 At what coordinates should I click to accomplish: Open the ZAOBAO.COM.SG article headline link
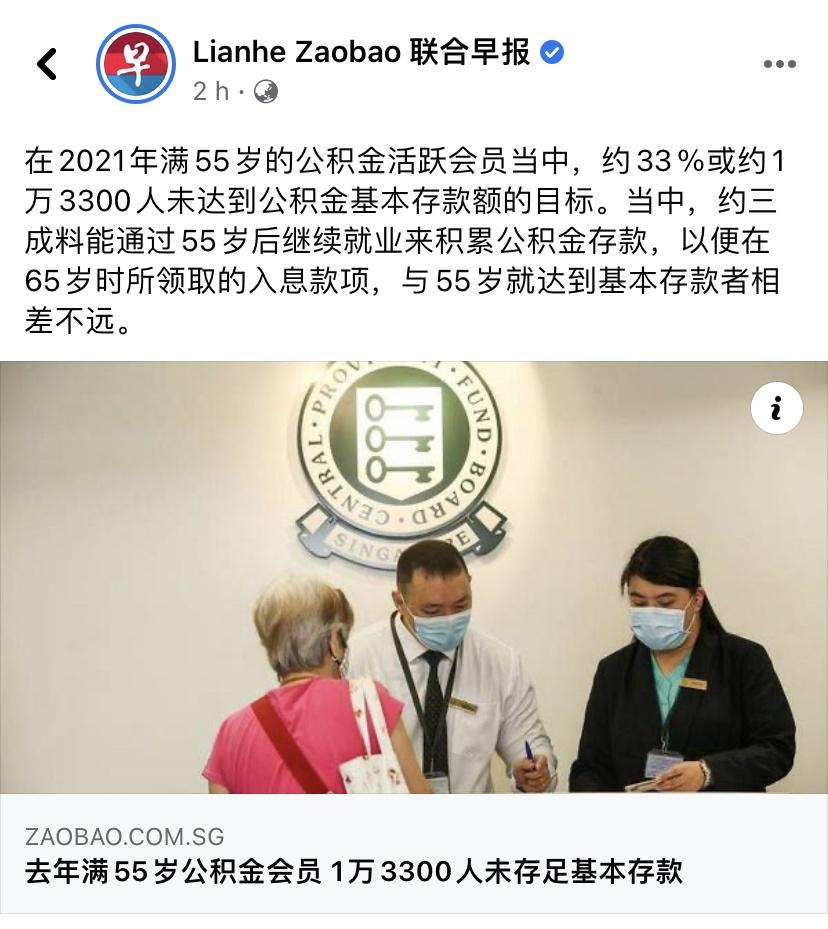pyautogui.click(x=354, y=871)
